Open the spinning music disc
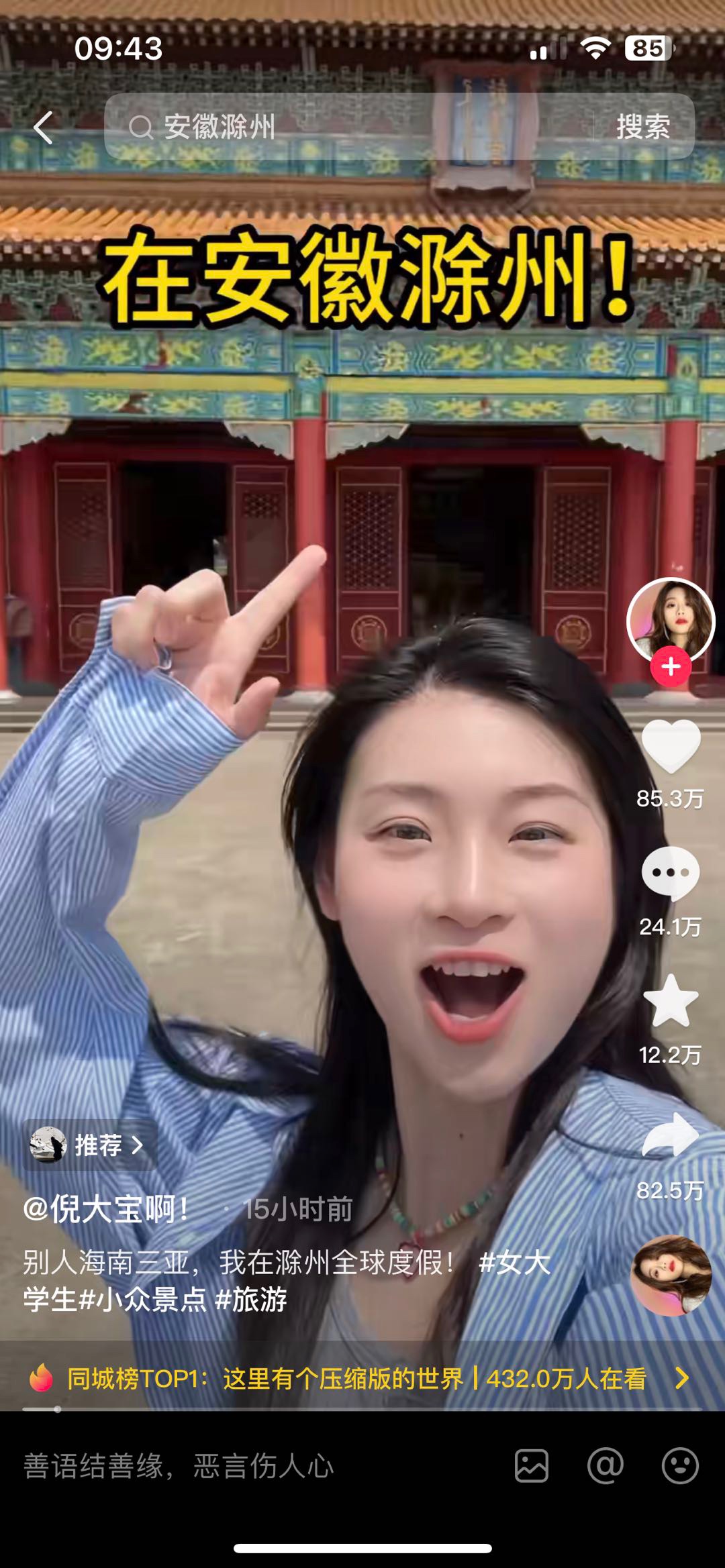 pyautogui.click(x=671, y=1276)
